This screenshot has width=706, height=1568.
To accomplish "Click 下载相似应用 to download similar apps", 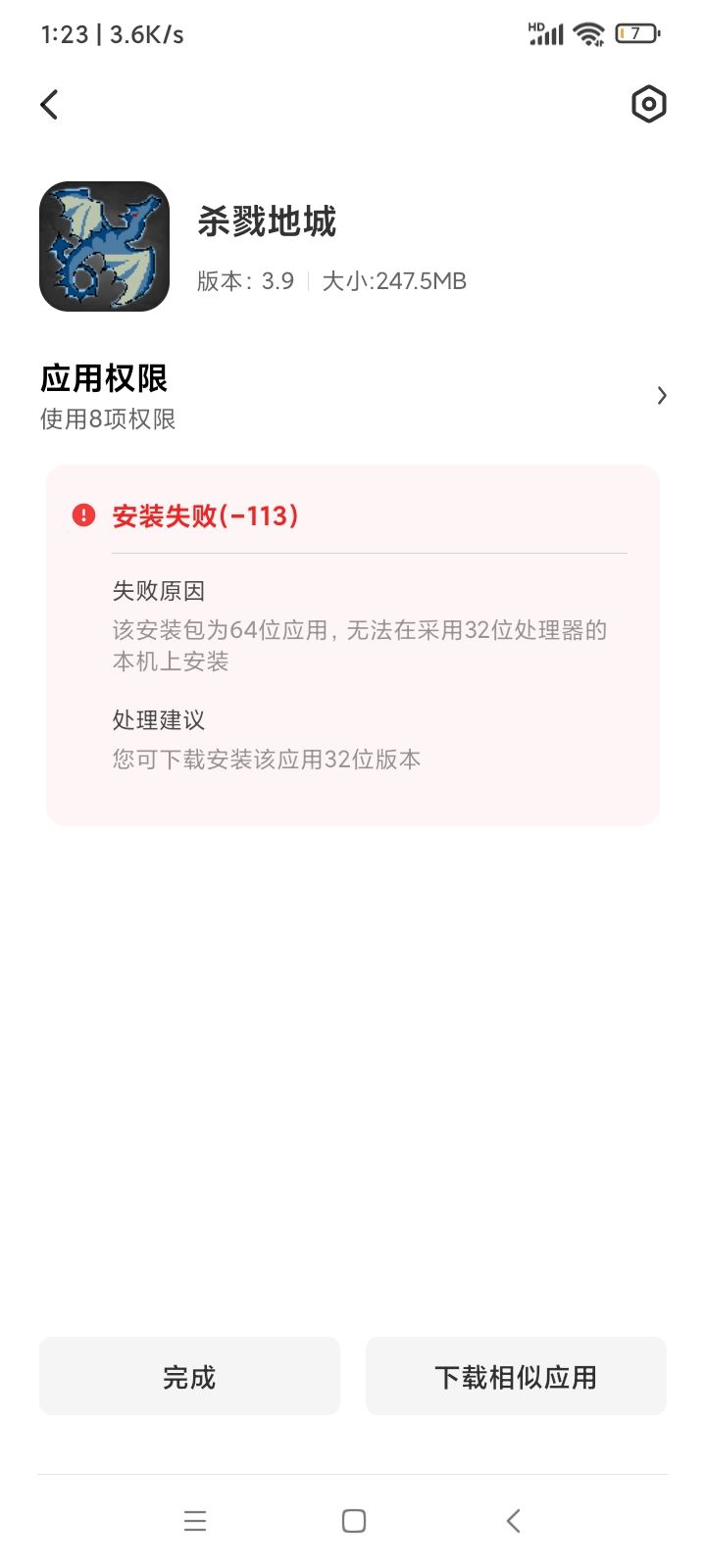I will click(516, 1376).
